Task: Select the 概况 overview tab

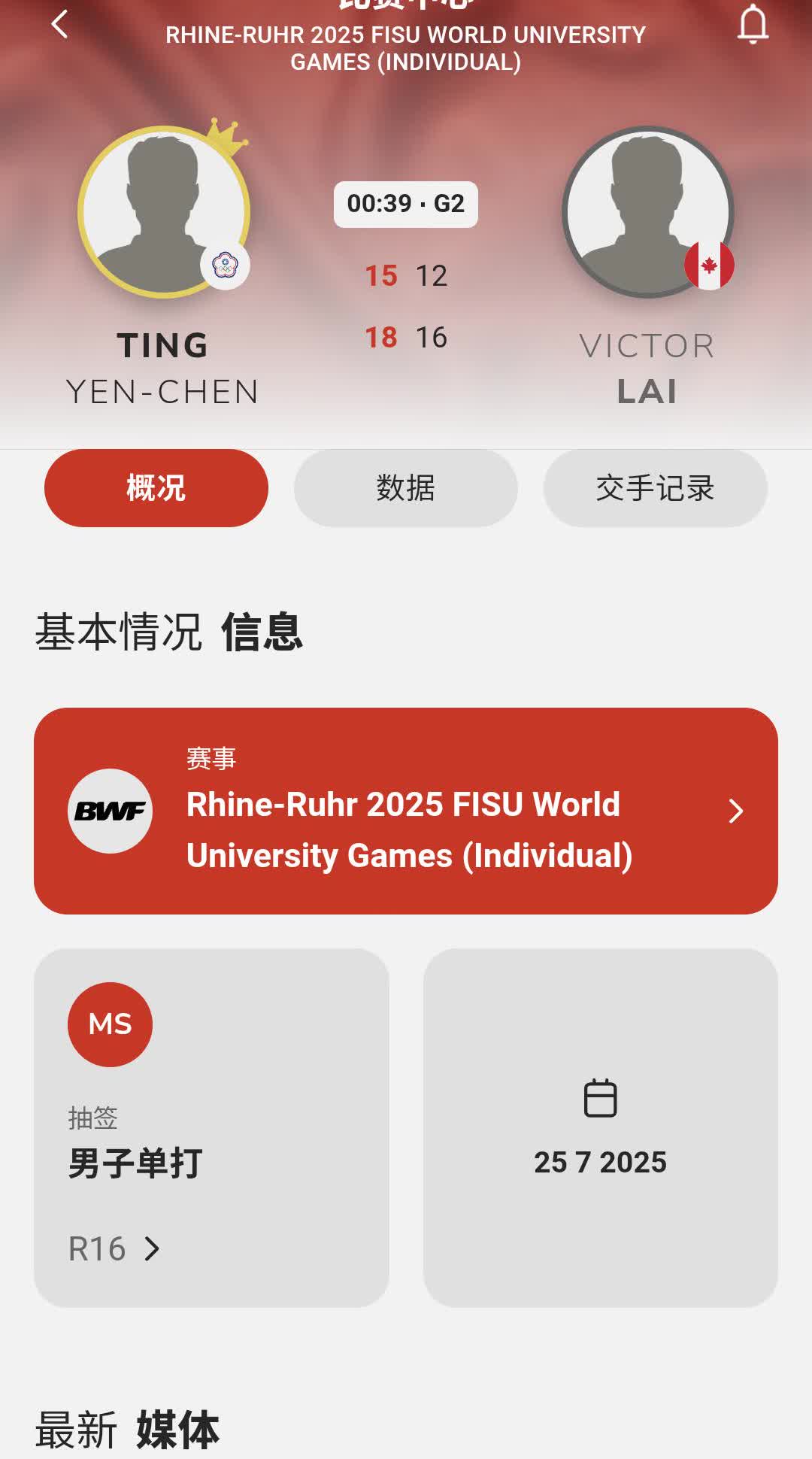Action: click(156, 488)
